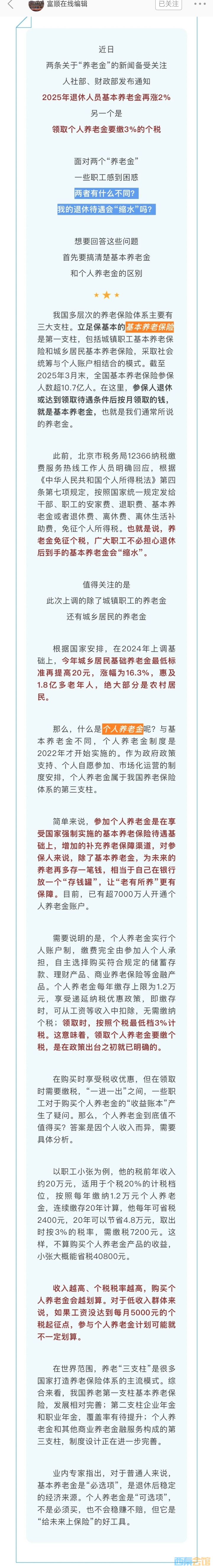Open the three-dot overflow menu
Viewport: 213px width, 1568px height.
[x=200, y=4]
